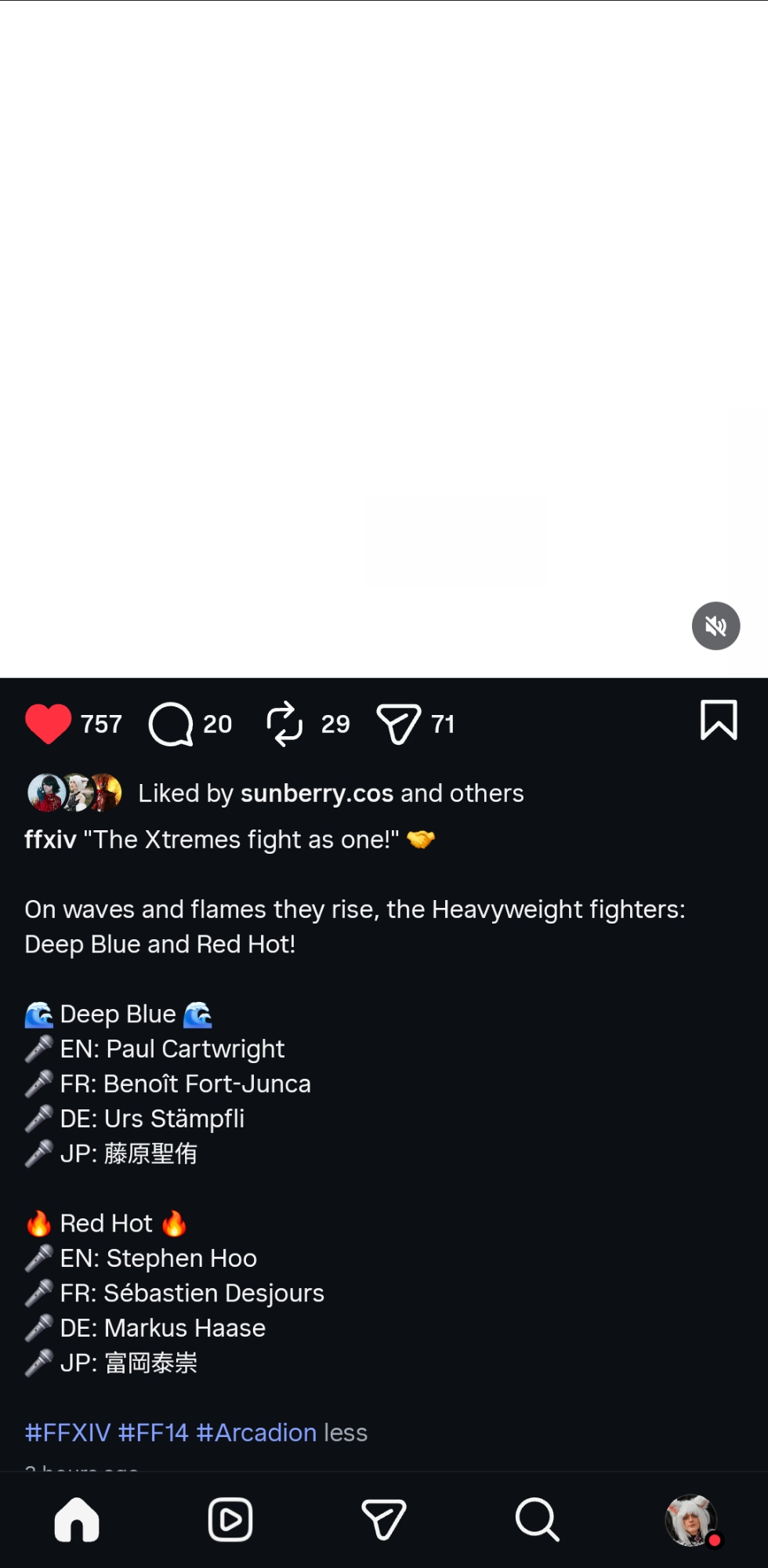Unmute the video sound
Viewport: 768px width, 1568px height.
(x=715, y=626)
